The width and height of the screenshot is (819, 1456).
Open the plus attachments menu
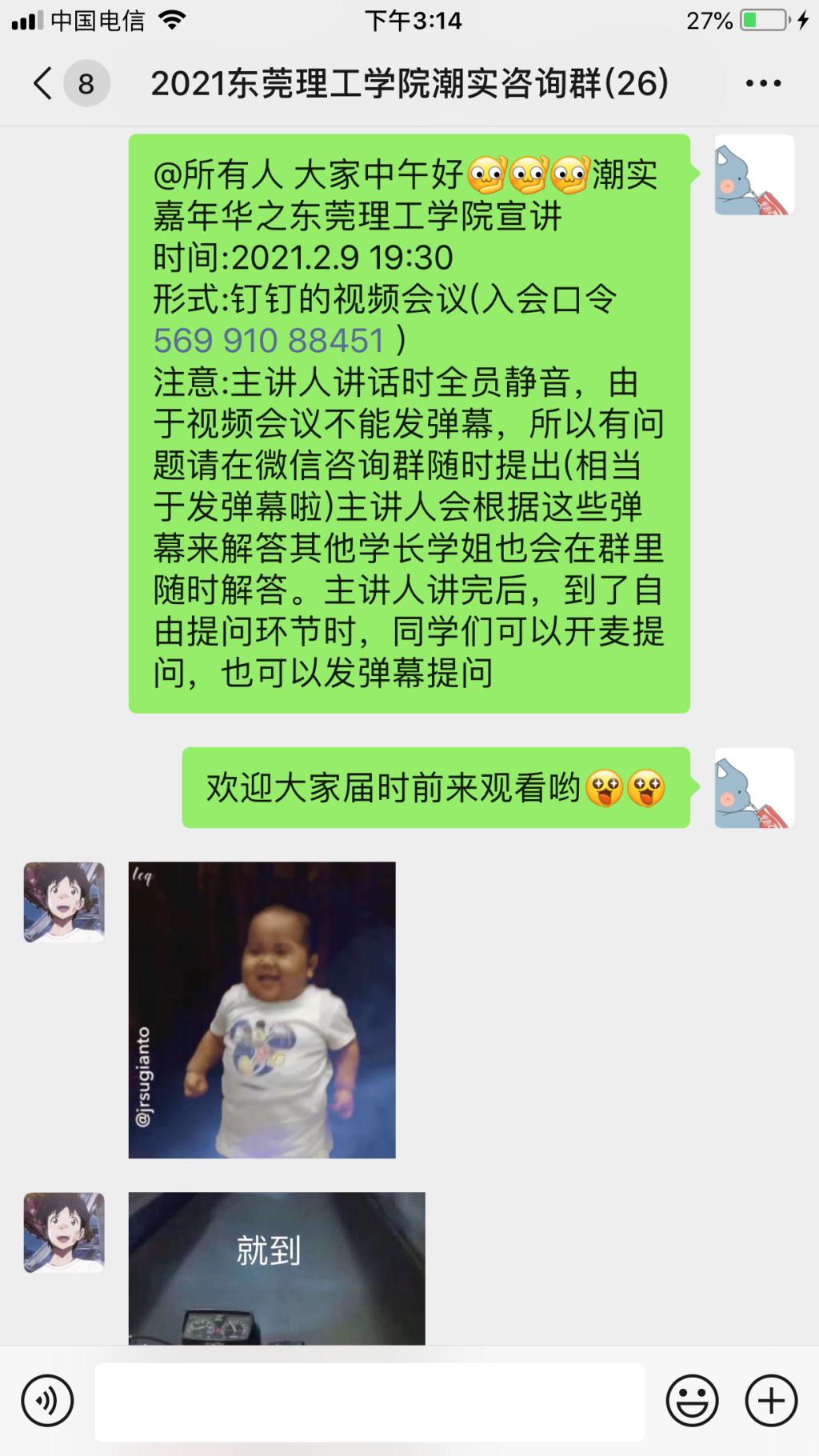point(771,1401)
